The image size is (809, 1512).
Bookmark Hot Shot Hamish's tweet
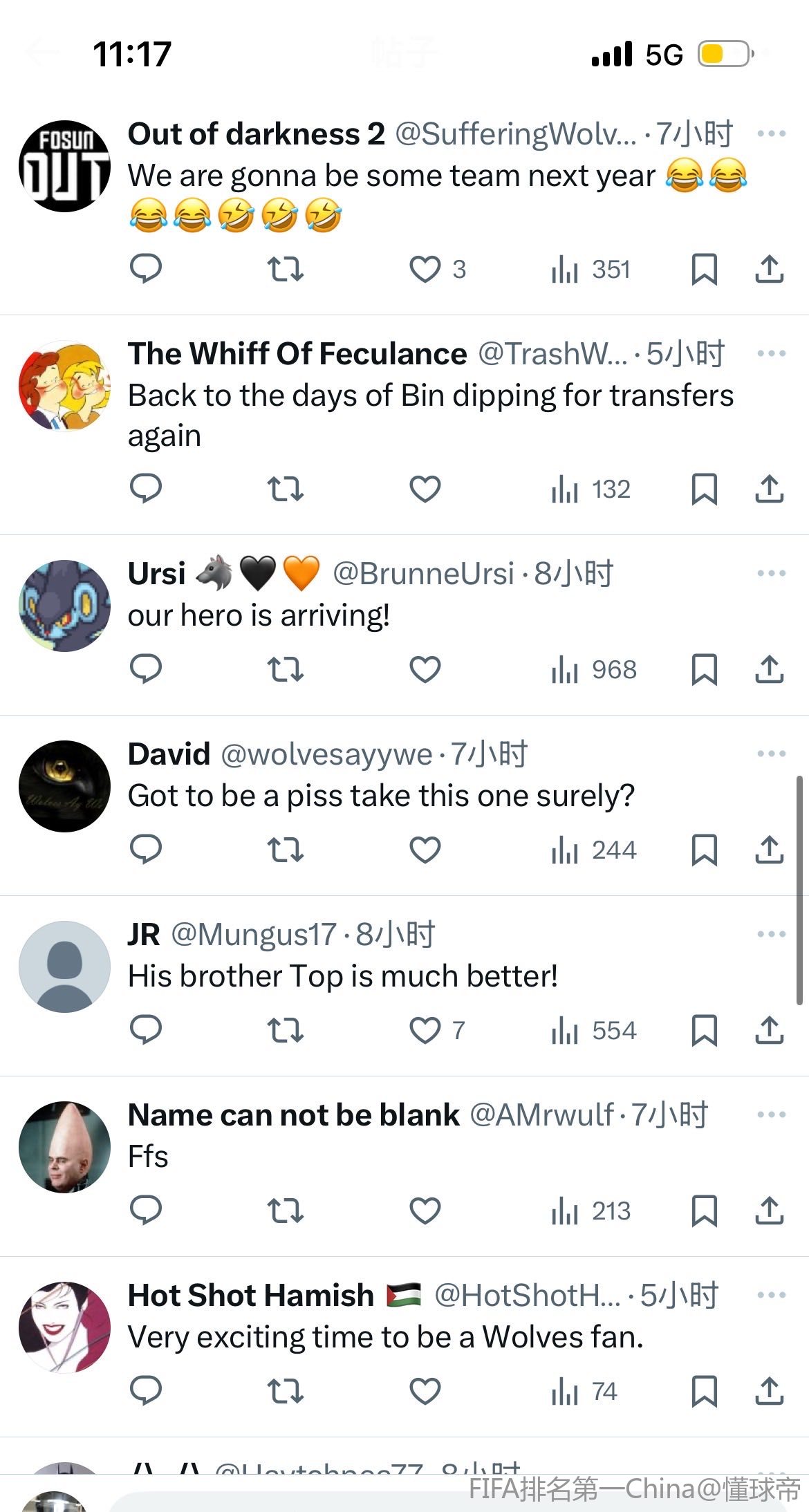(704, 1391)
